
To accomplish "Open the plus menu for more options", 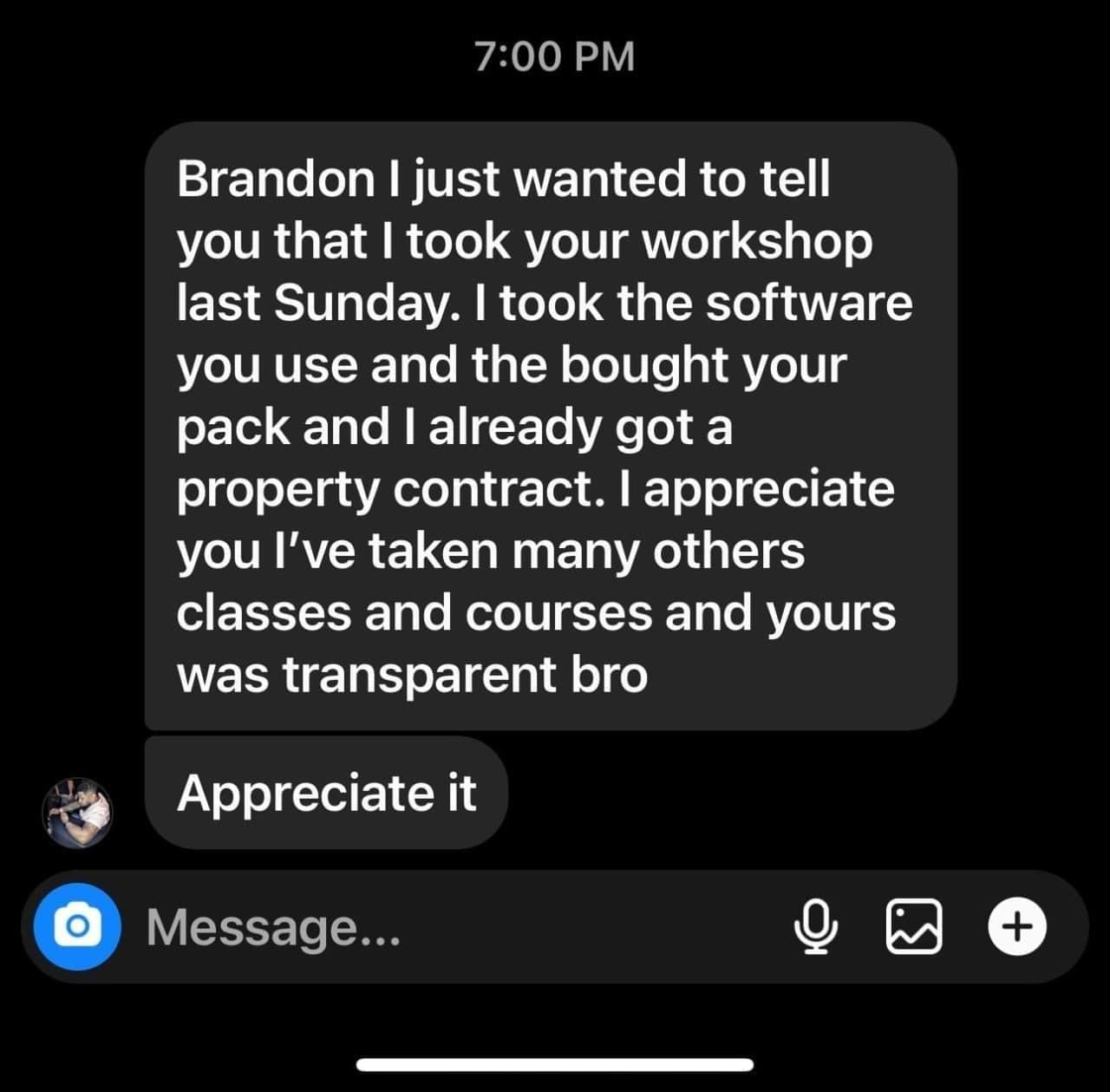I will click(1017, 926).
